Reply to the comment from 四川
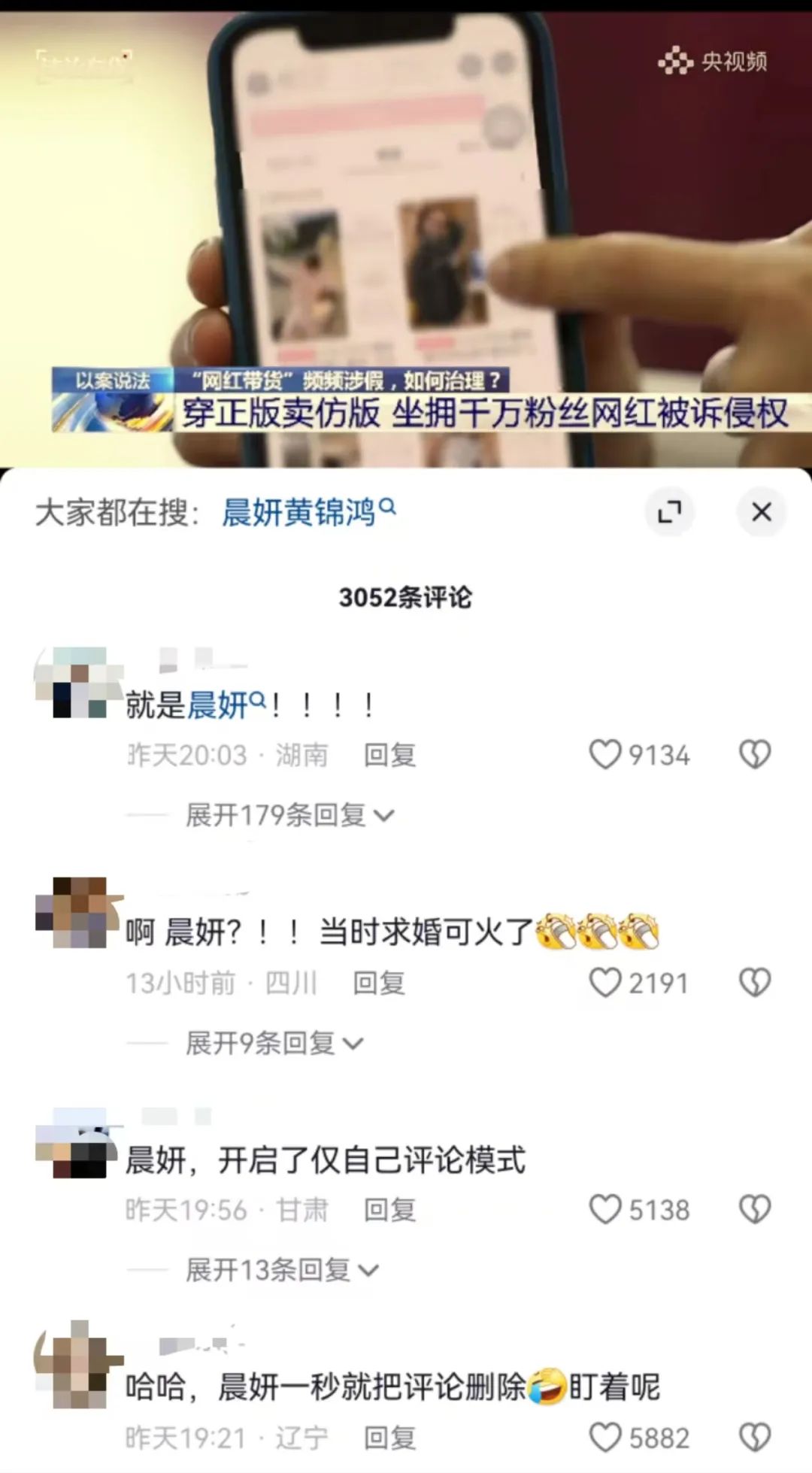The image size is (812, 1473). 379,983
